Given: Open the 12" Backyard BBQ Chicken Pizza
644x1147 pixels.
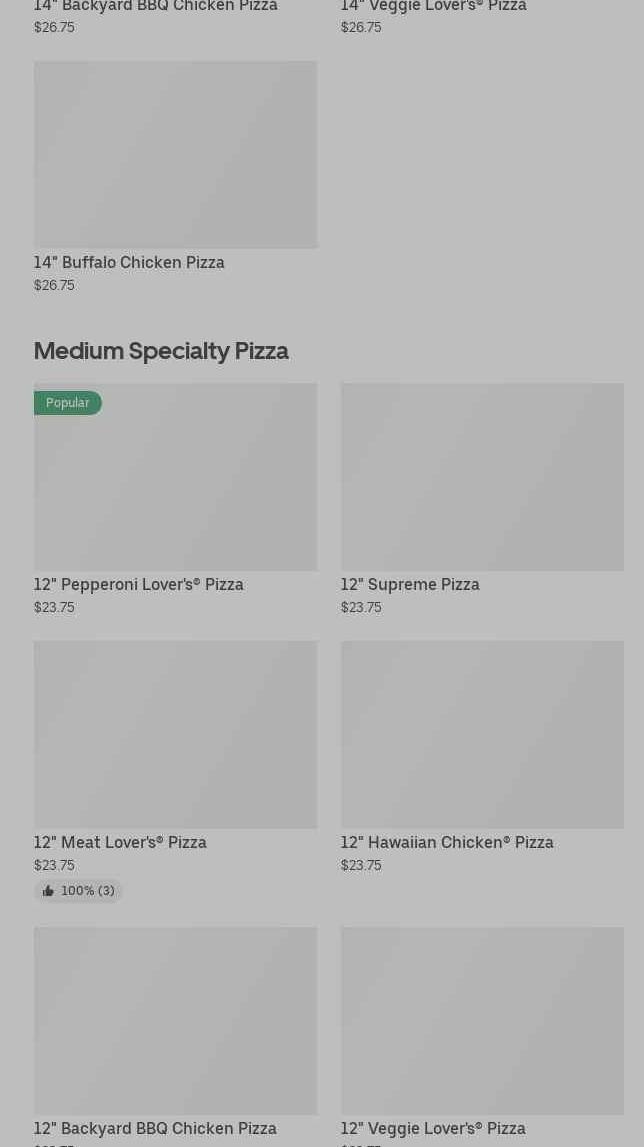Looking at the screenshot, I should point(176,1037).
